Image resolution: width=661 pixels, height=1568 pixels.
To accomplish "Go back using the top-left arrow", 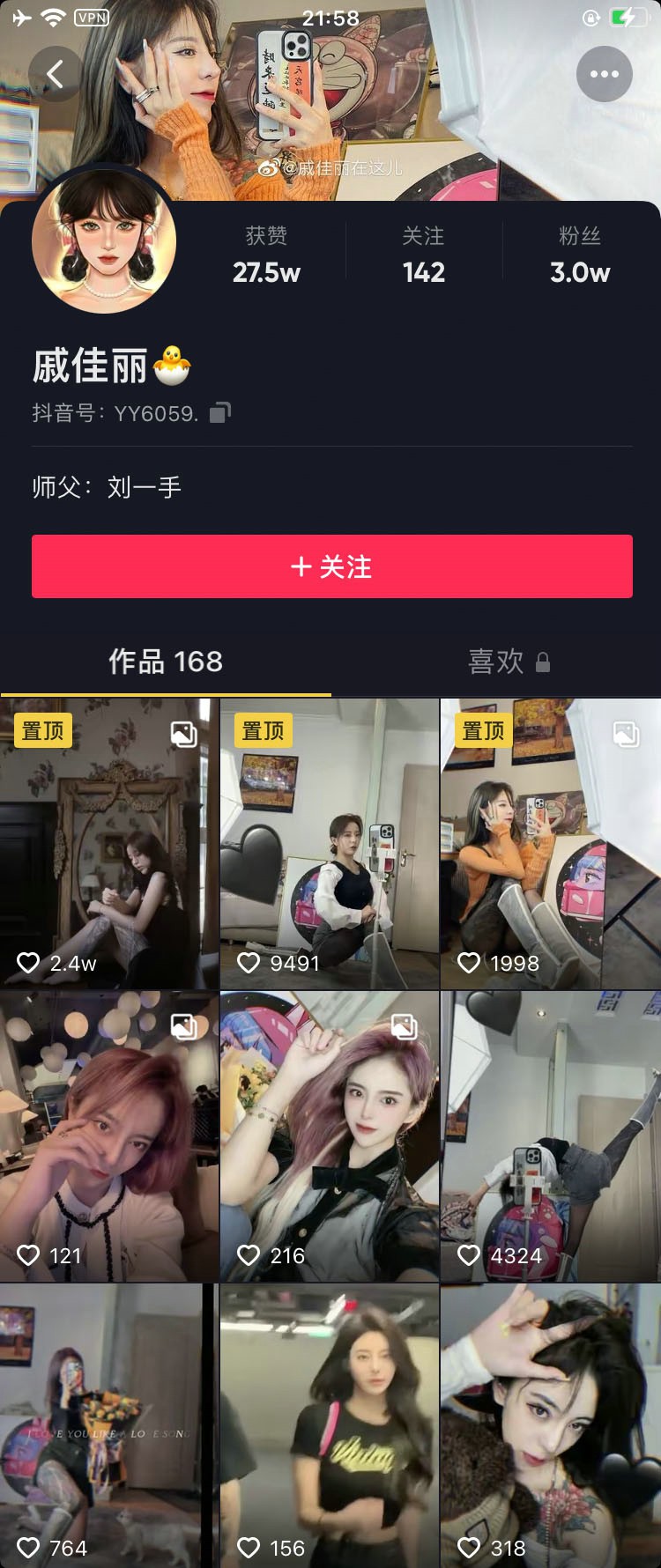I will 55,74.
